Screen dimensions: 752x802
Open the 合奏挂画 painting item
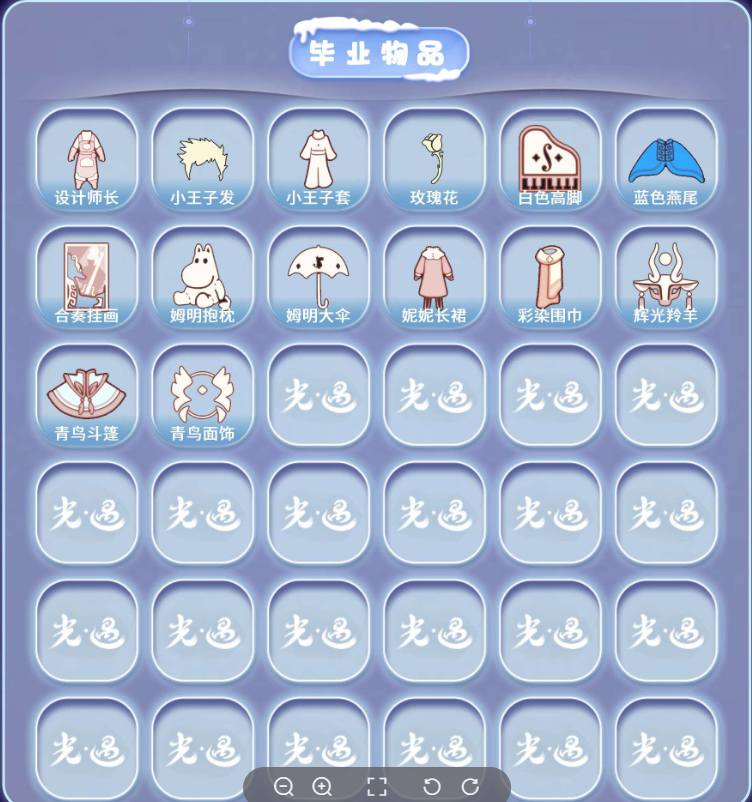click(x=86, y=277)
